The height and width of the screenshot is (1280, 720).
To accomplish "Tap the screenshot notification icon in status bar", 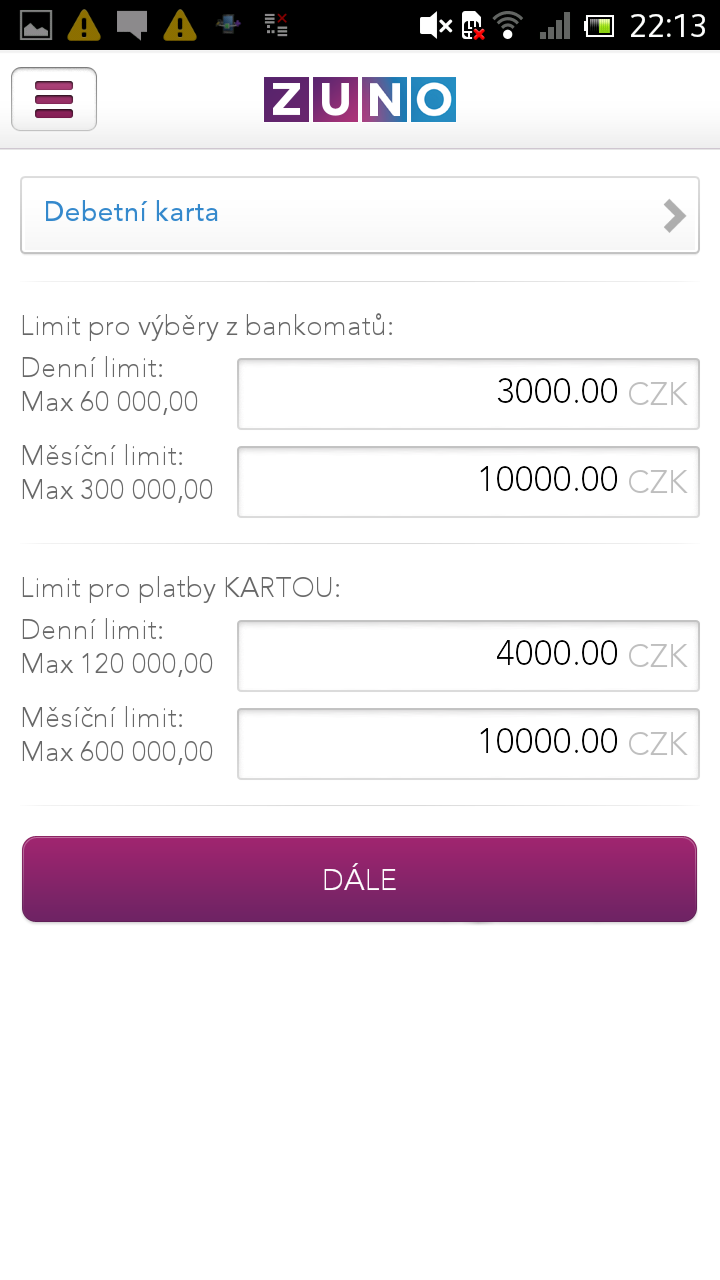I will point(37,25).
